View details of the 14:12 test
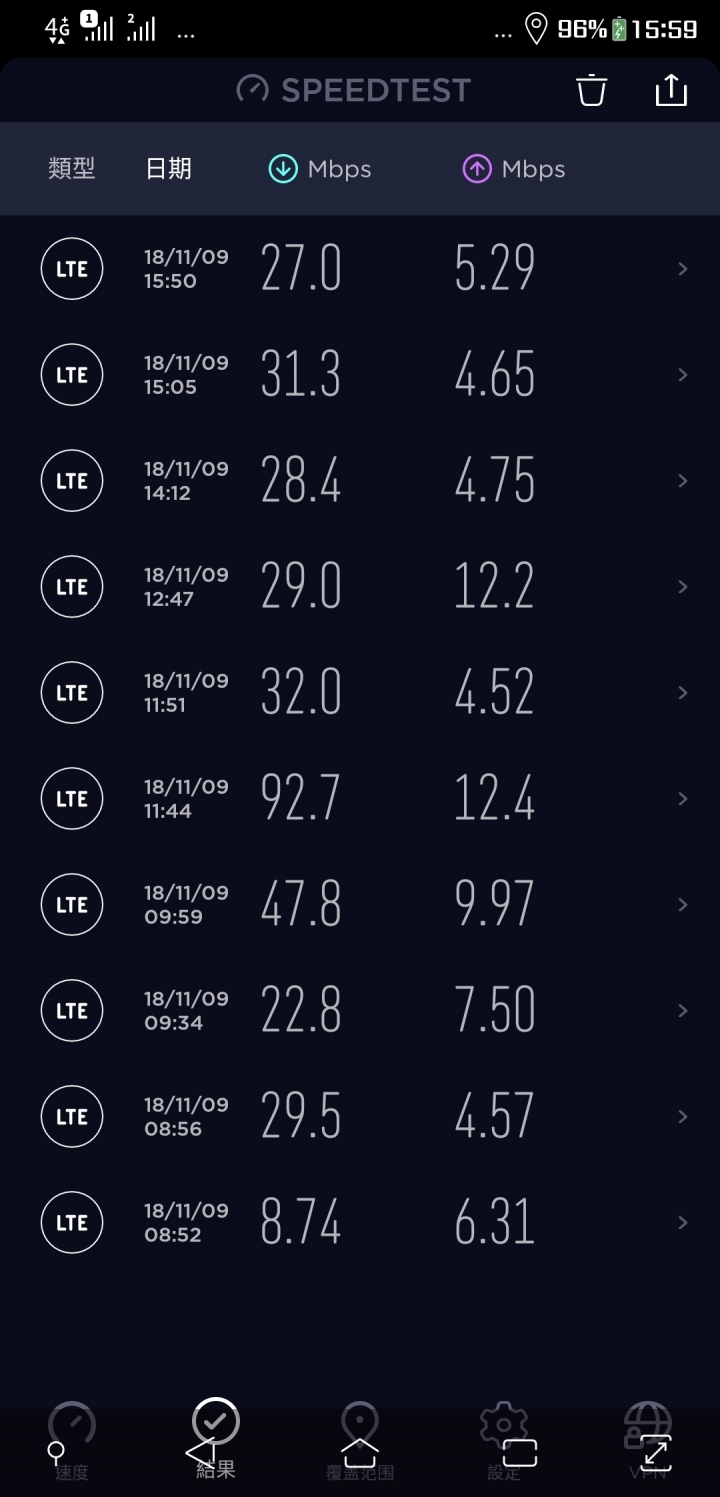Image resolution: width=720 pixels, height=1497 pixels. [360, 480]
